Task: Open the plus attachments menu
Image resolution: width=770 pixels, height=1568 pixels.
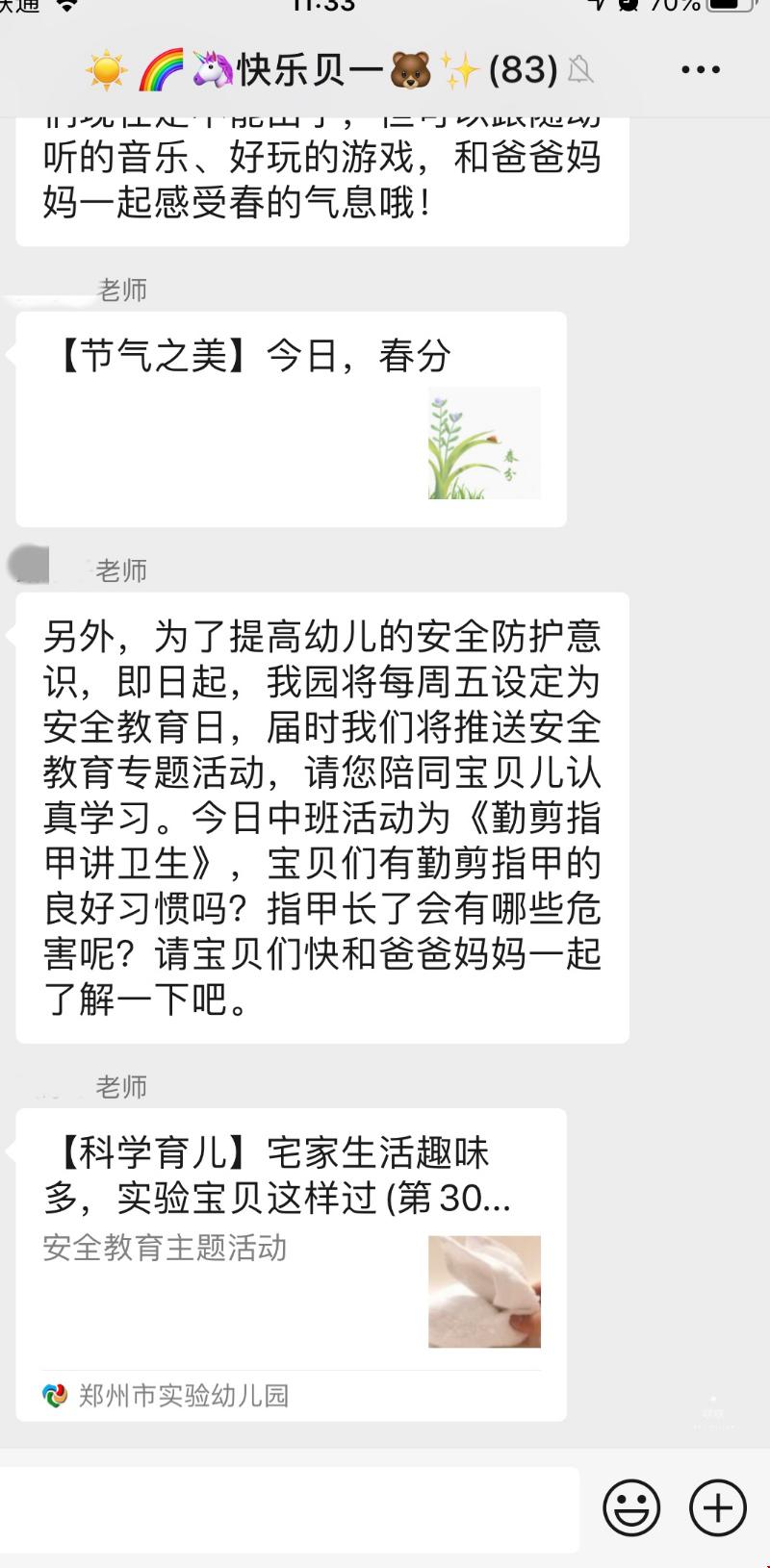Action: coord(718,1507)
